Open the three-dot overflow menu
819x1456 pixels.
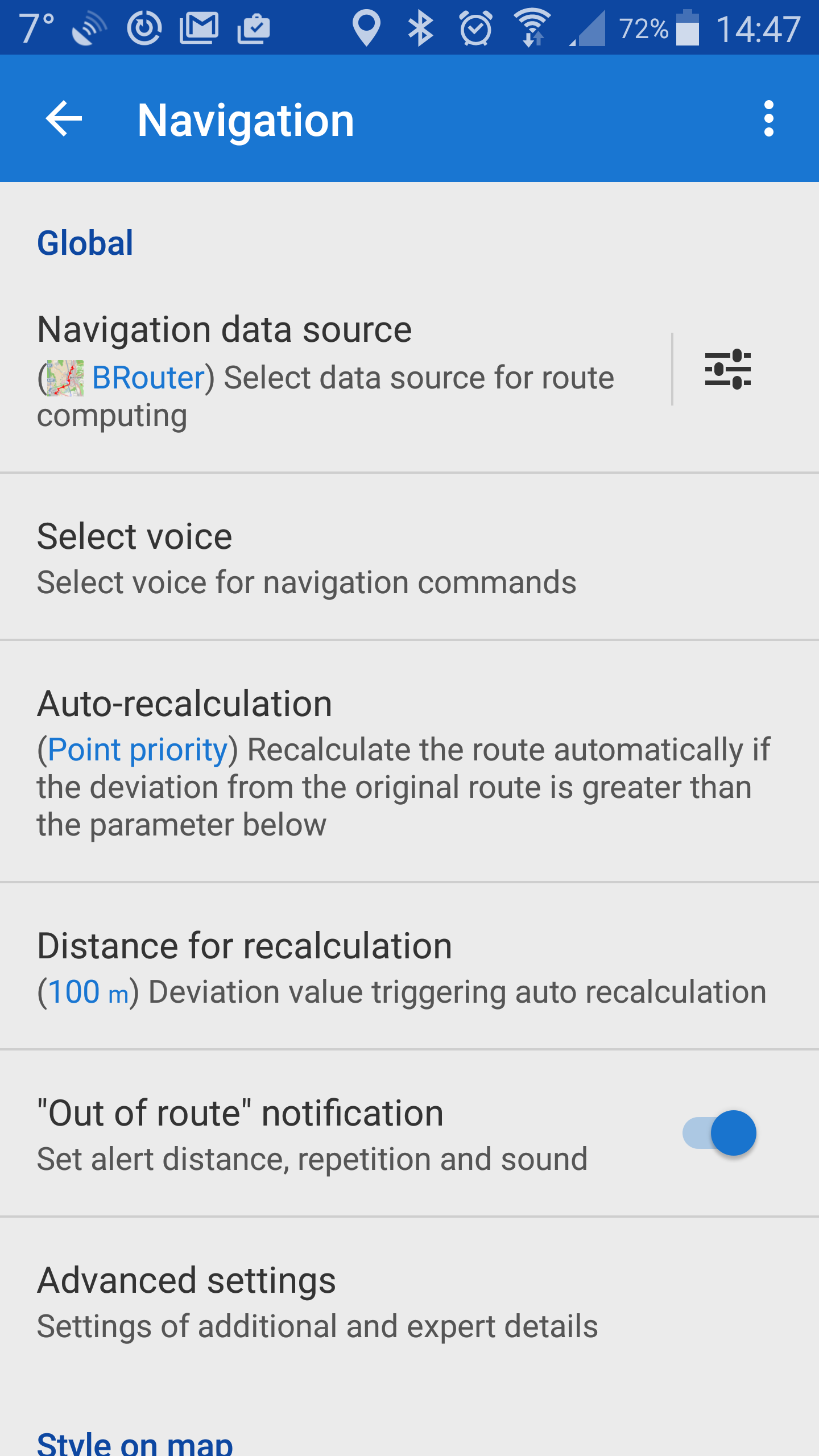tap(768, 119)
